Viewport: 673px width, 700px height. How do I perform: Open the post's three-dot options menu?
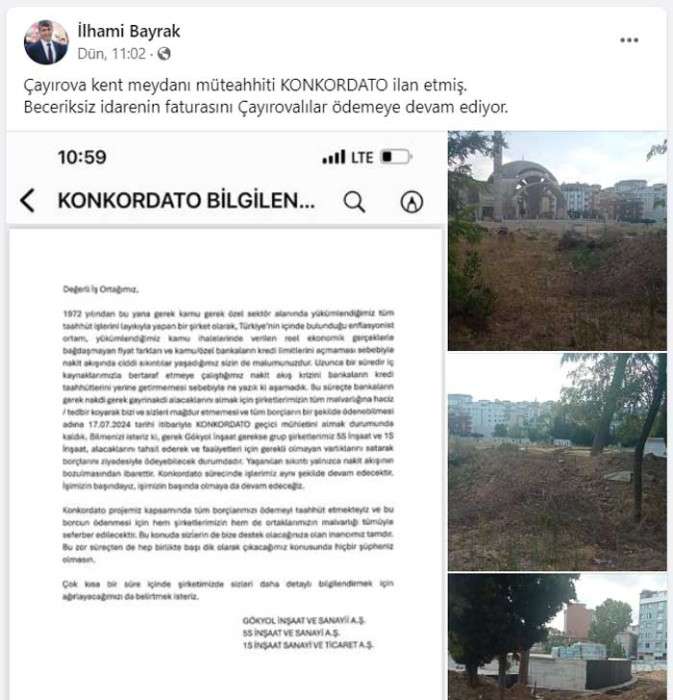point(629,40)
